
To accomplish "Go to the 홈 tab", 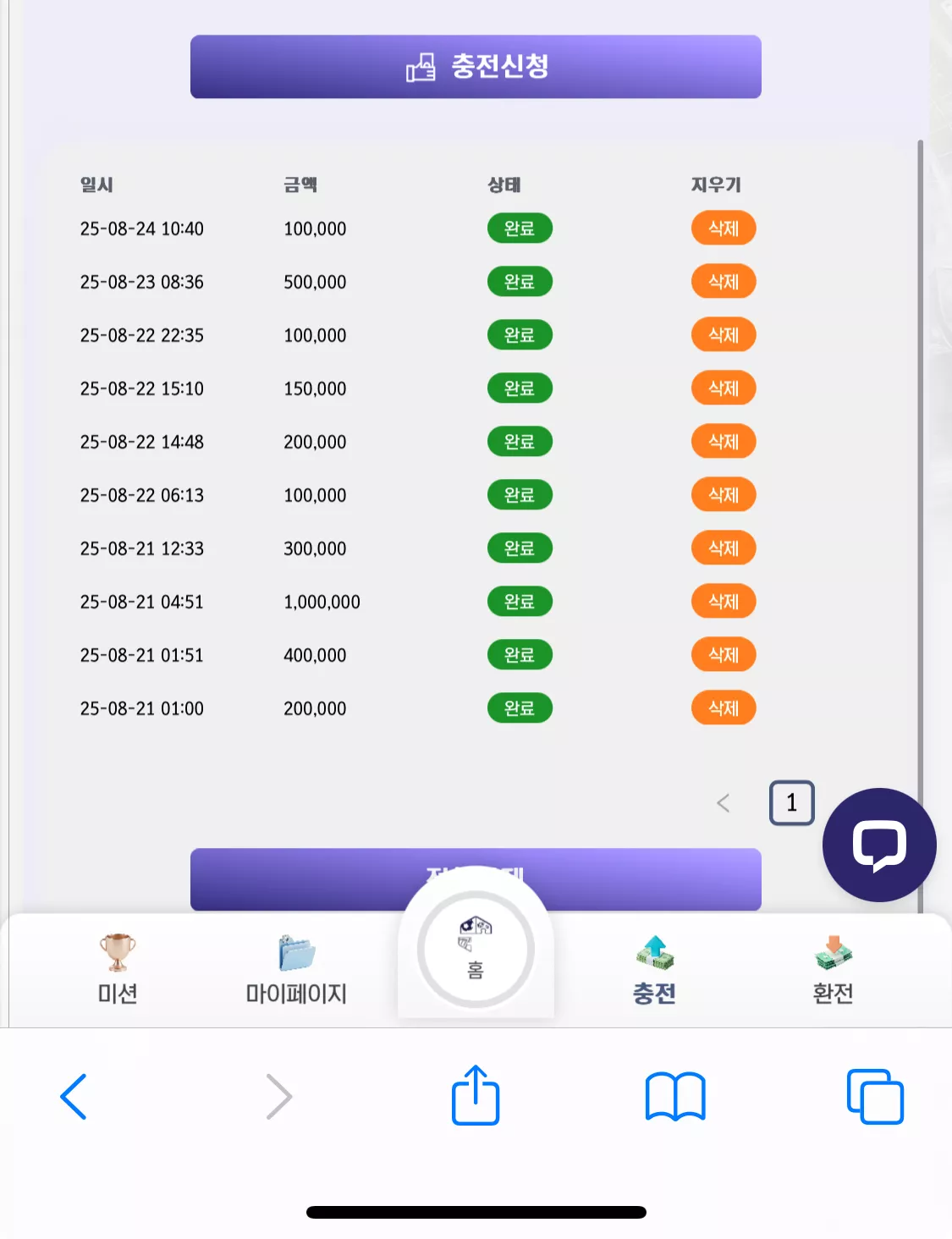I will click(x=476, y=950).
